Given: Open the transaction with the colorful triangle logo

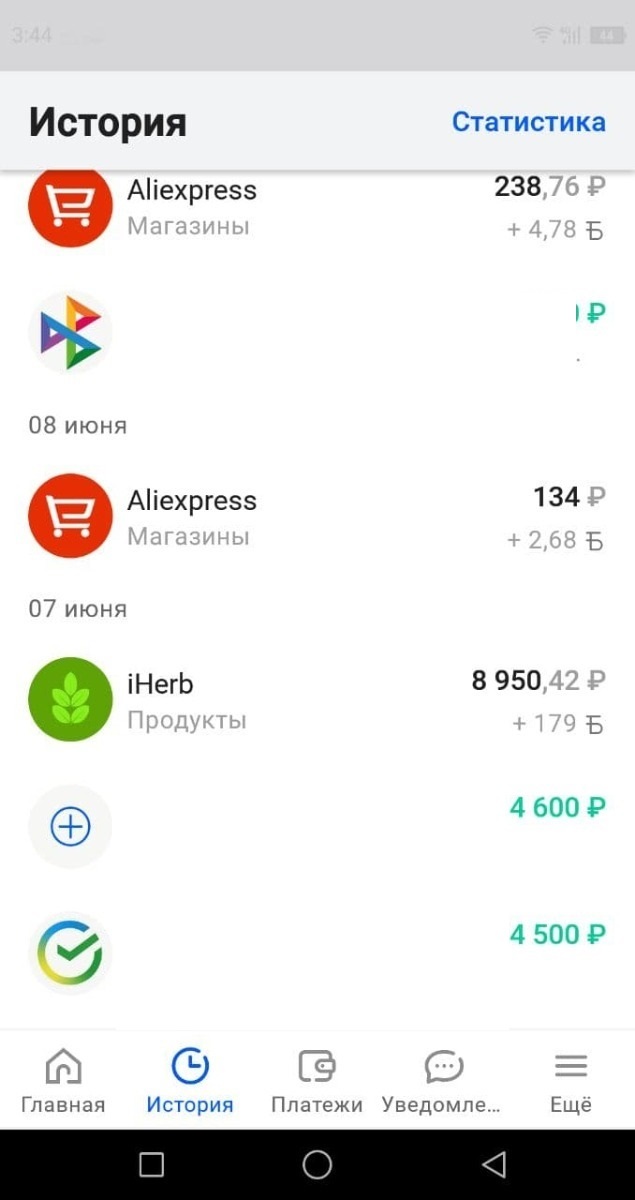Looking at the screenshot, I should coord(316,332).
